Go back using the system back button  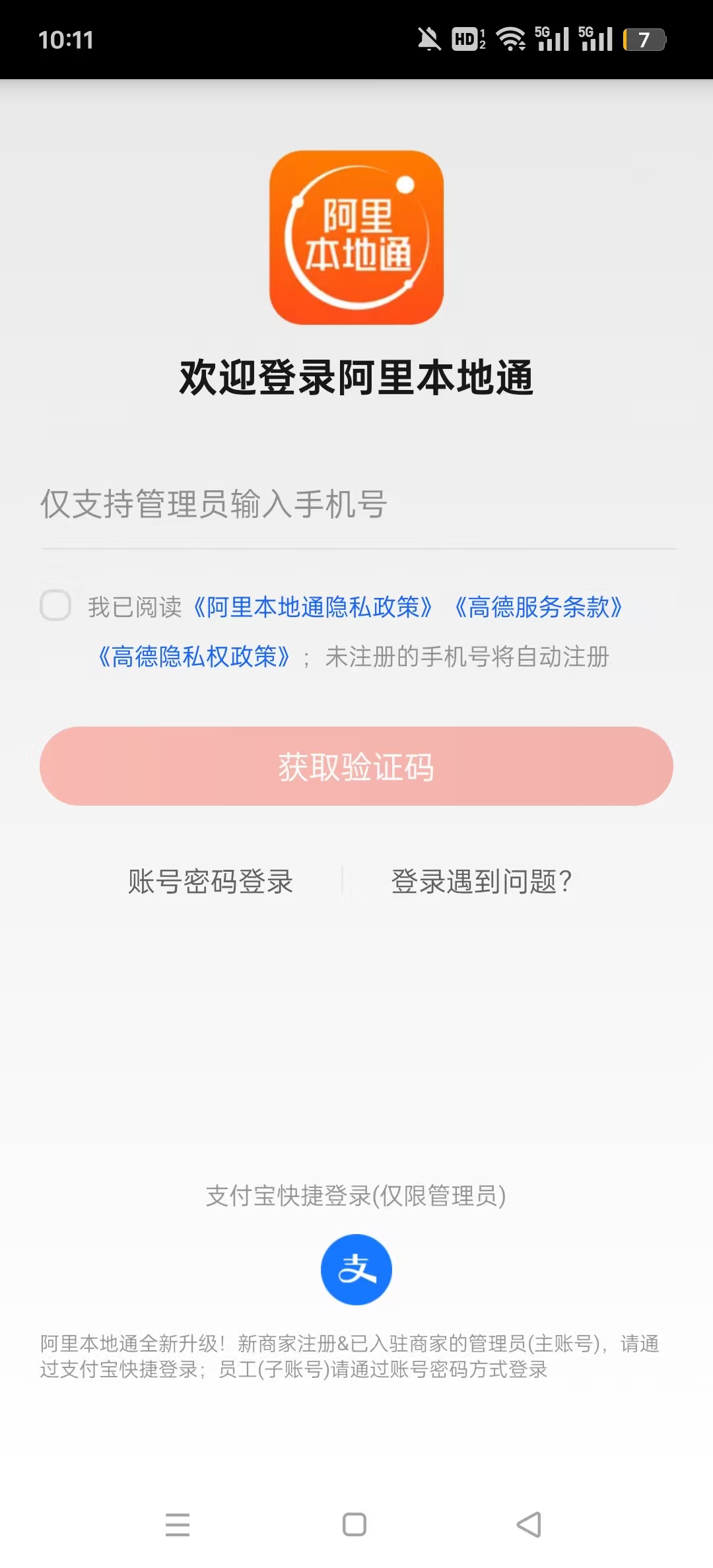(x=529, y=1524)
